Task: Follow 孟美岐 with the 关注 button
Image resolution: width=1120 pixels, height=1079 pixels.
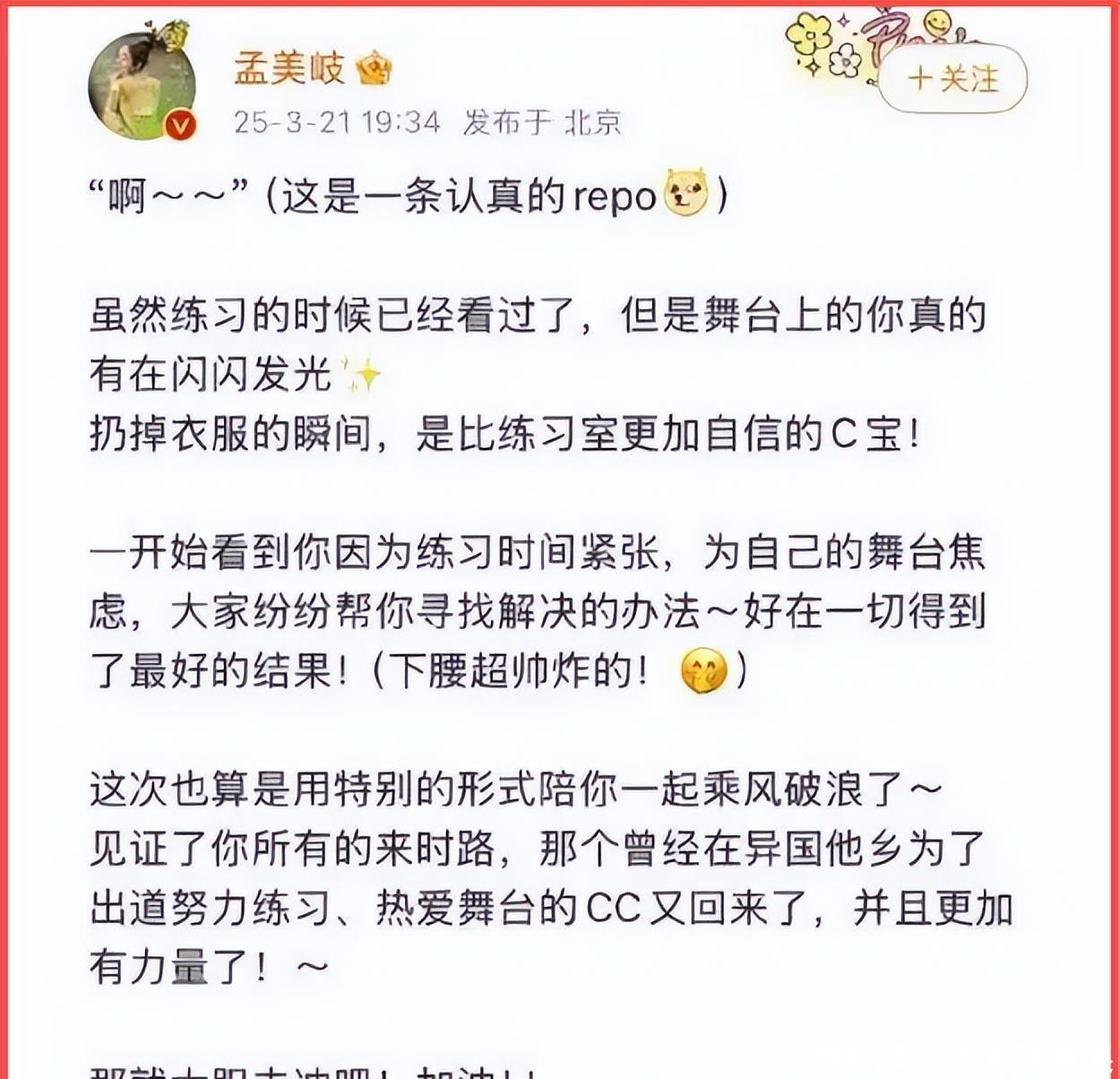Action: [x=952, y=79]
